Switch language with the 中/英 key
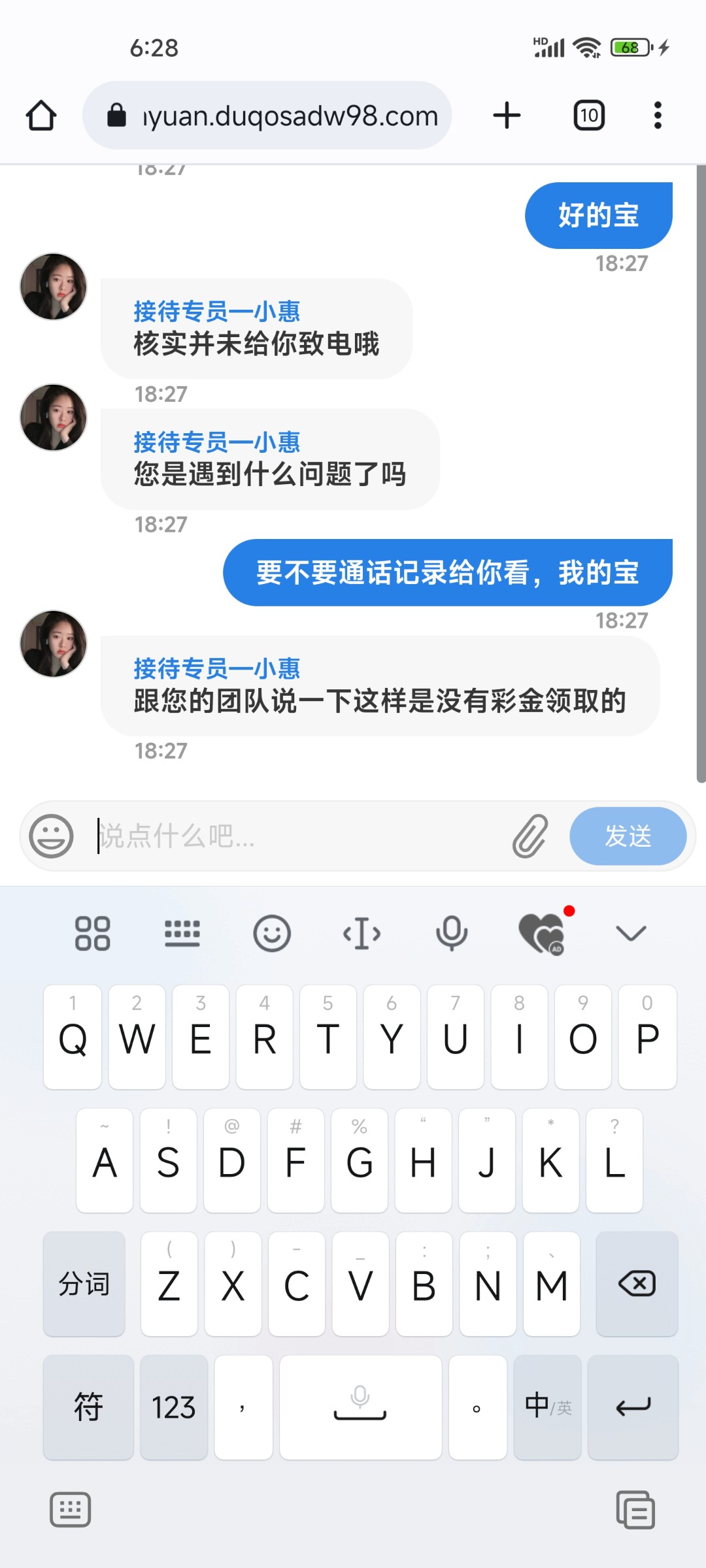 (547, 1407)
